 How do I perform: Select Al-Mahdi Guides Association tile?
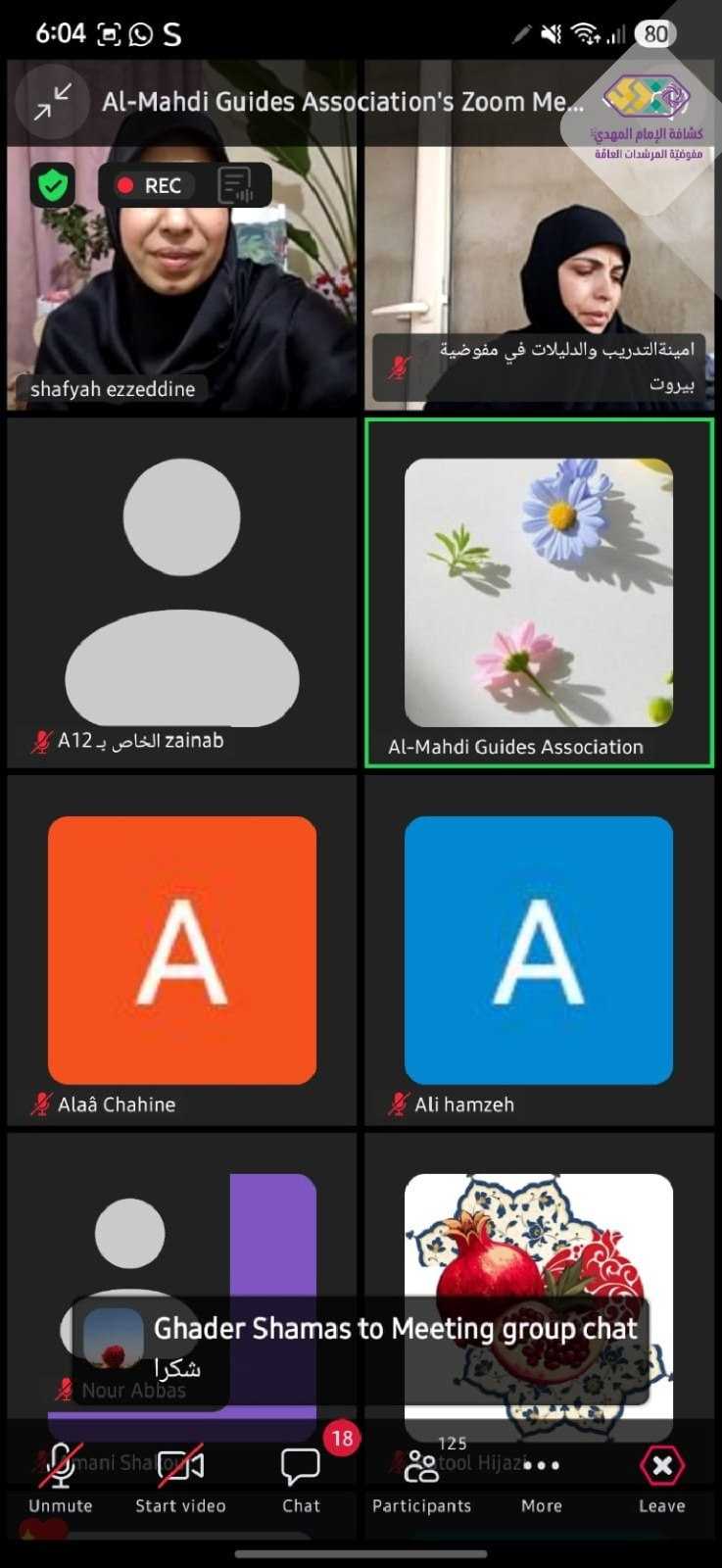pyautogui.click(x=539, y=593)
